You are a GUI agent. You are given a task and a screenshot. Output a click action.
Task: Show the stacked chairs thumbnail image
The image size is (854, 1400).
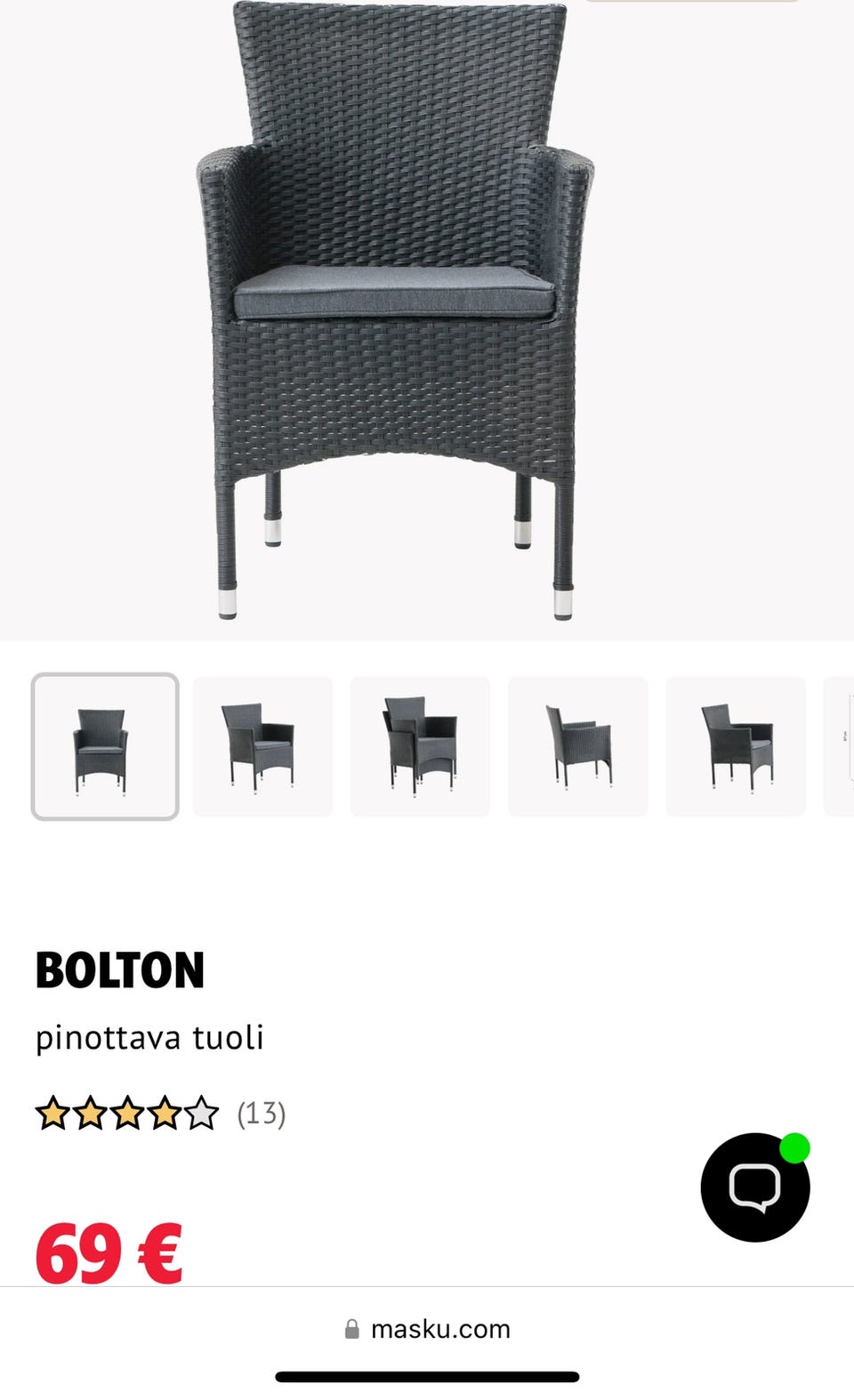click(420, 746)
